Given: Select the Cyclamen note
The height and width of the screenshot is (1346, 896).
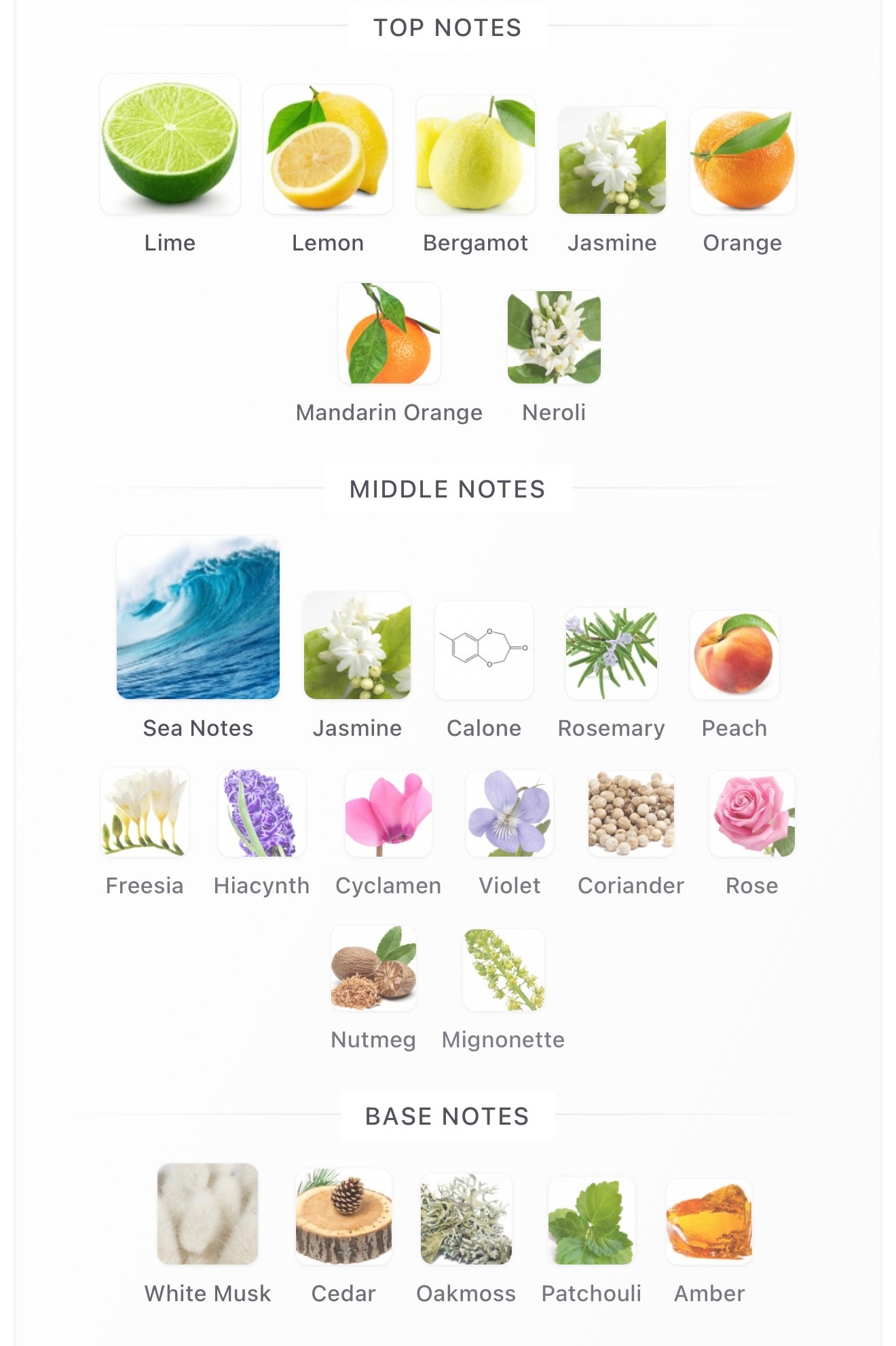Looking at the screenshot, I should point(388,813).
